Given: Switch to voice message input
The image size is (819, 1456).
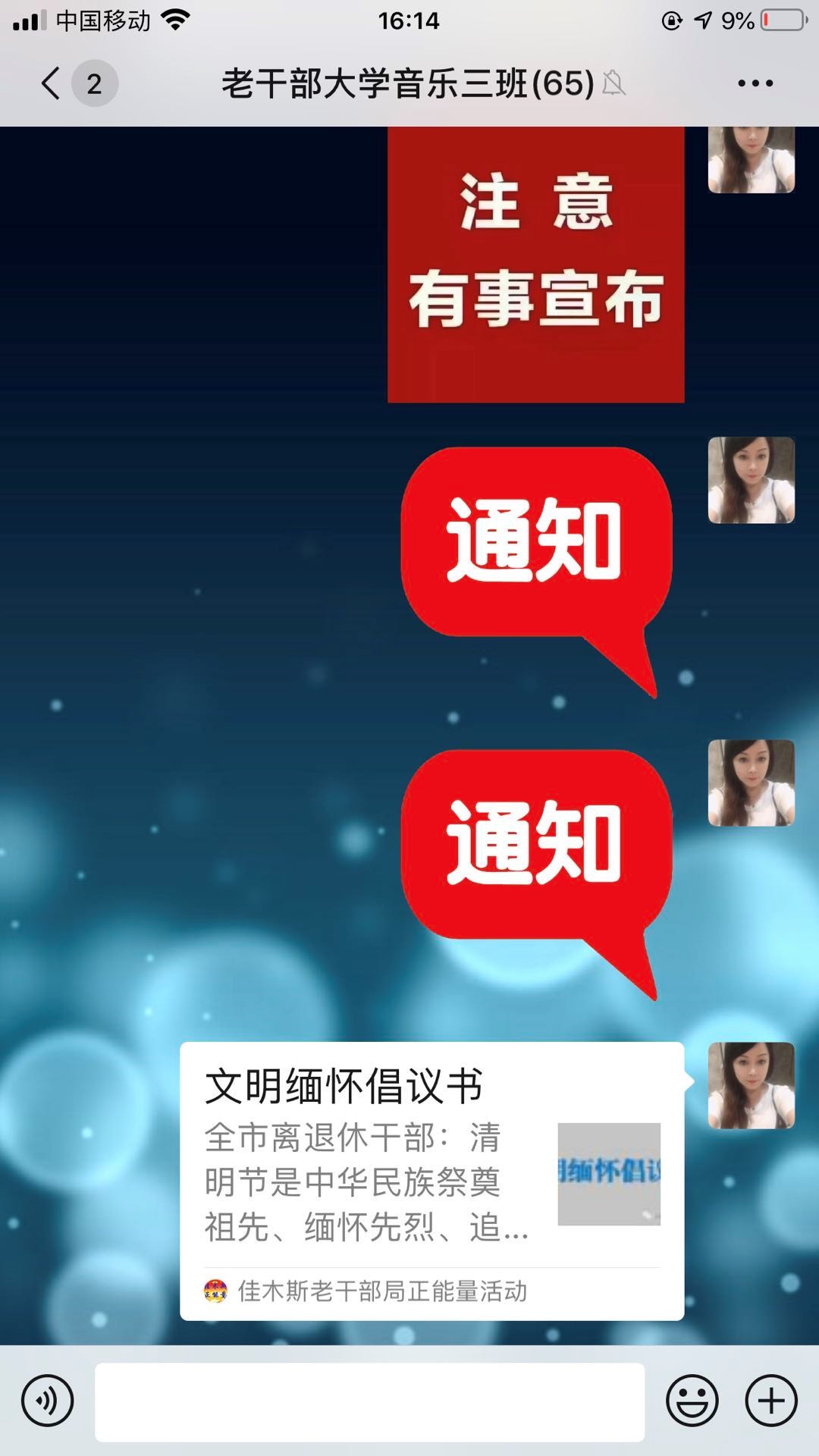Looking at the screenshot, I should (x=47, y=1401).
